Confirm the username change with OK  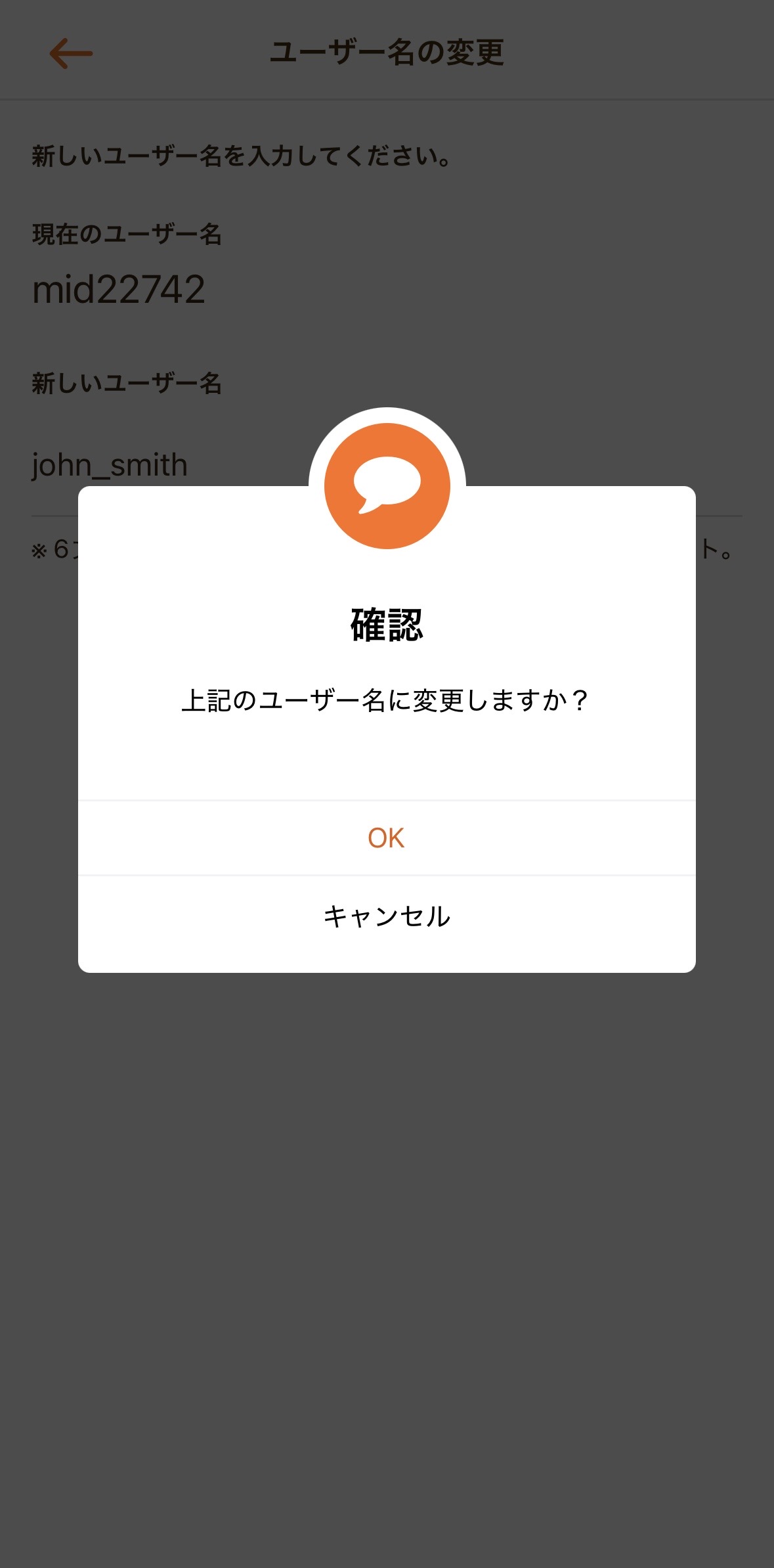[x=387, y=838]
